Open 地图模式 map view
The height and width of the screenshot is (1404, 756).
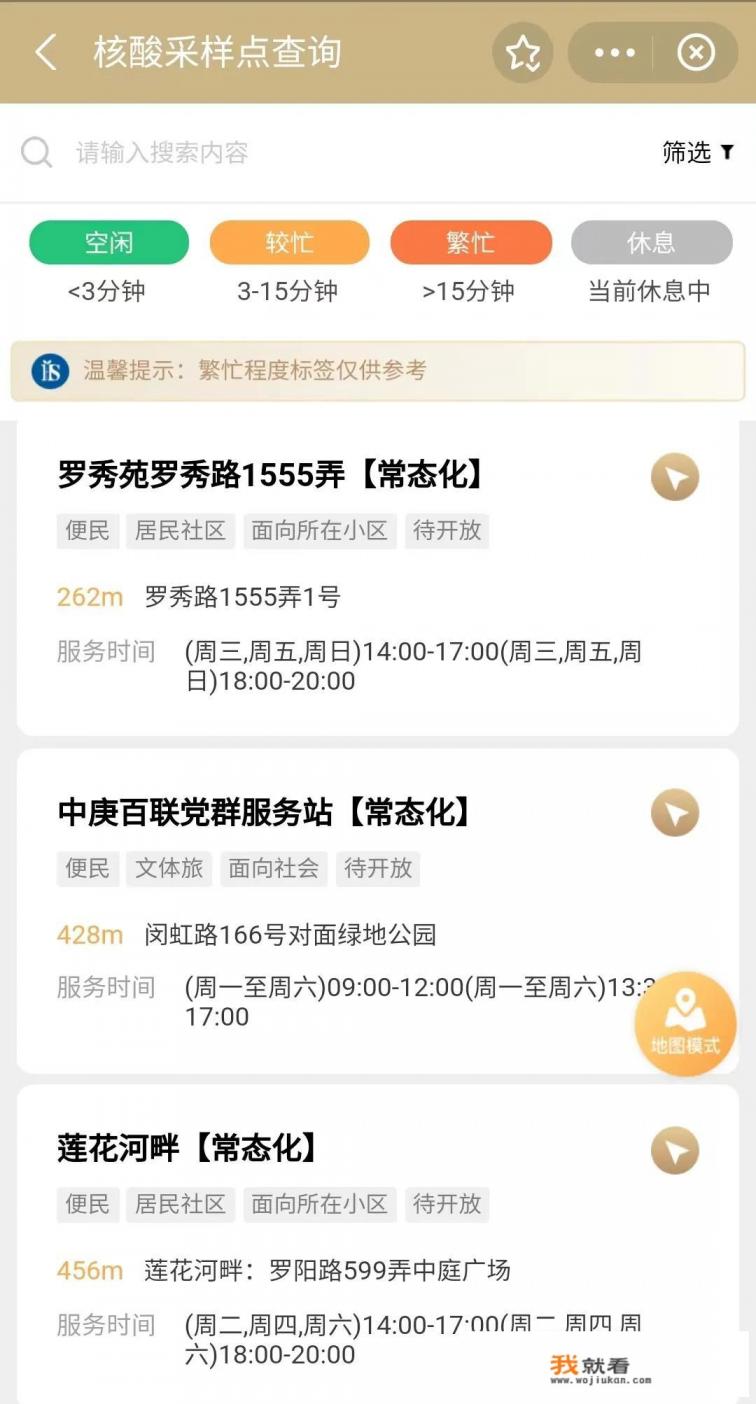coord(685,1023)
